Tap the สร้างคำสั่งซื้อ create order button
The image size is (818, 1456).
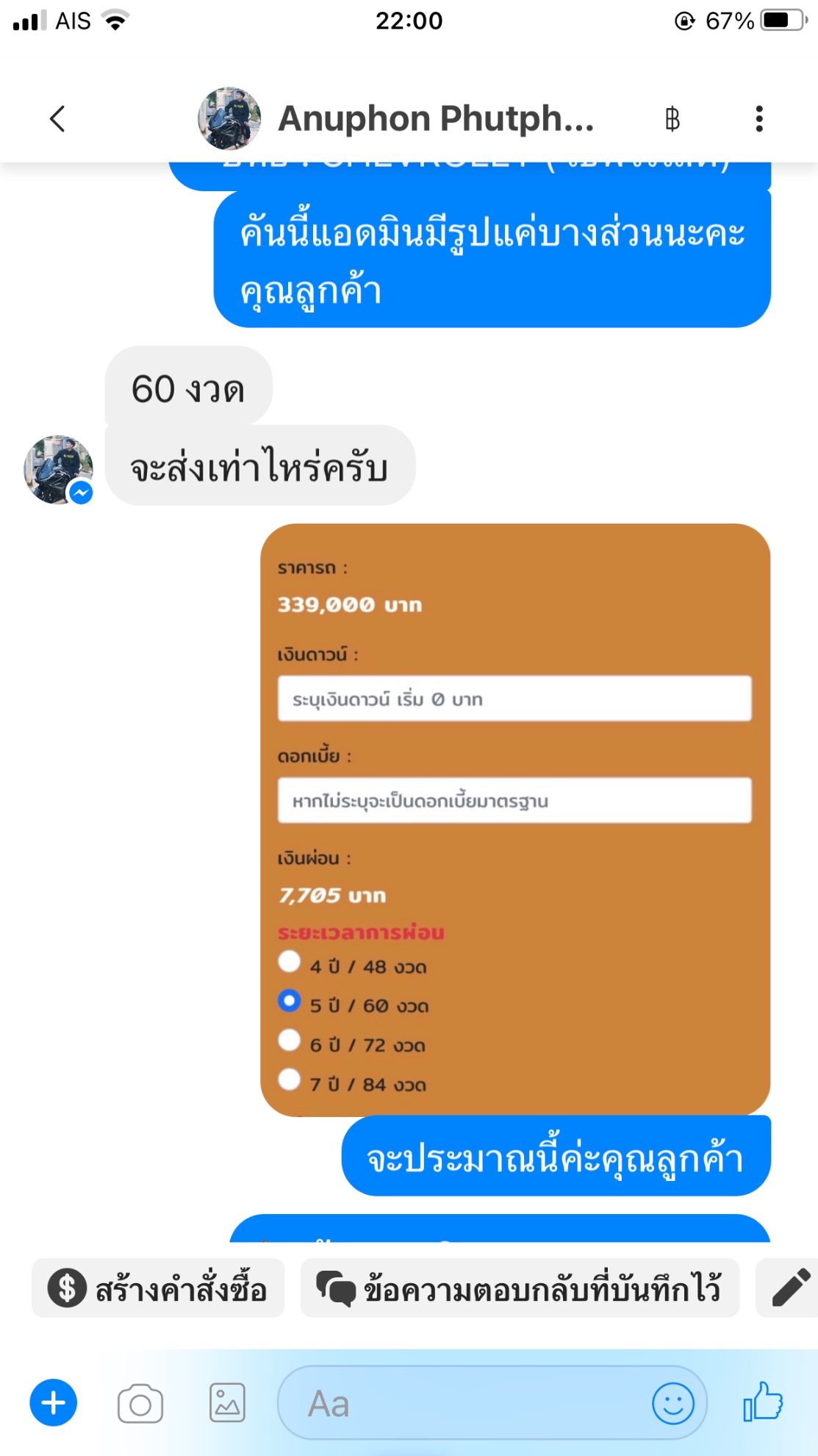[158, 1288]
